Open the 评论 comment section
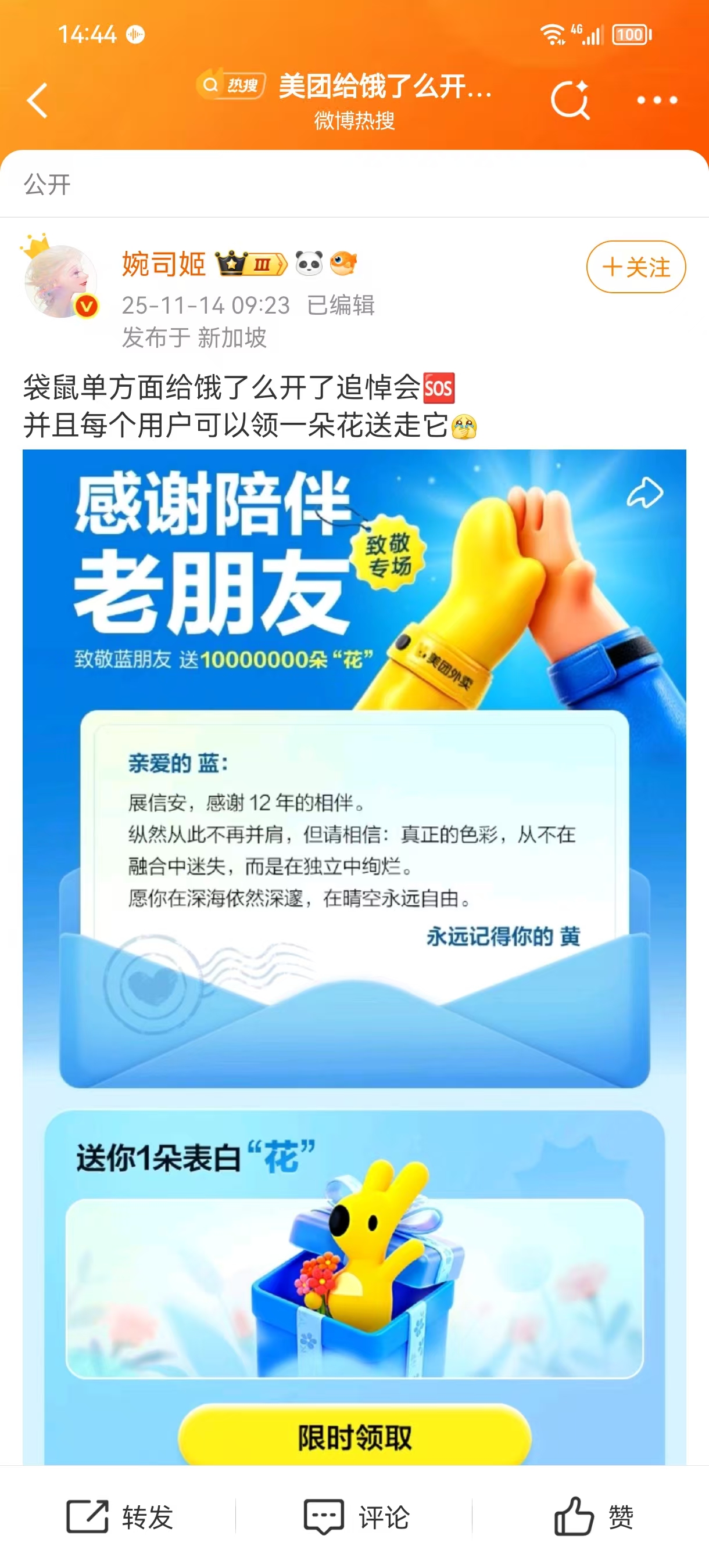709x1568 pixels. (356, 1516)
